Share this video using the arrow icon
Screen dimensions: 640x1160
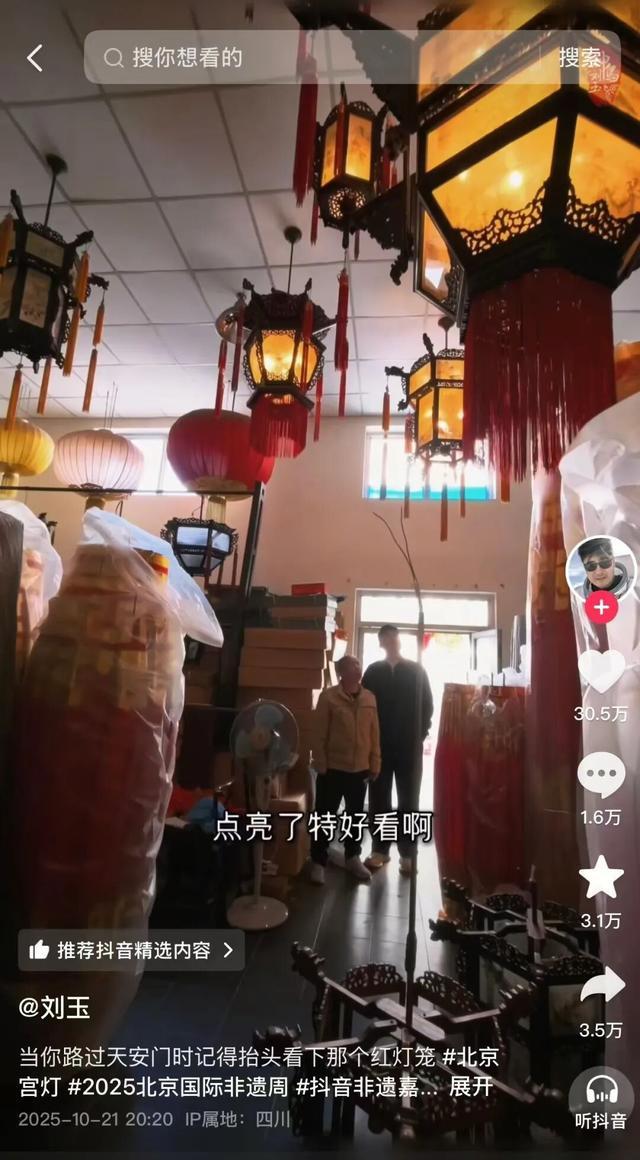[x=601, y=986]
